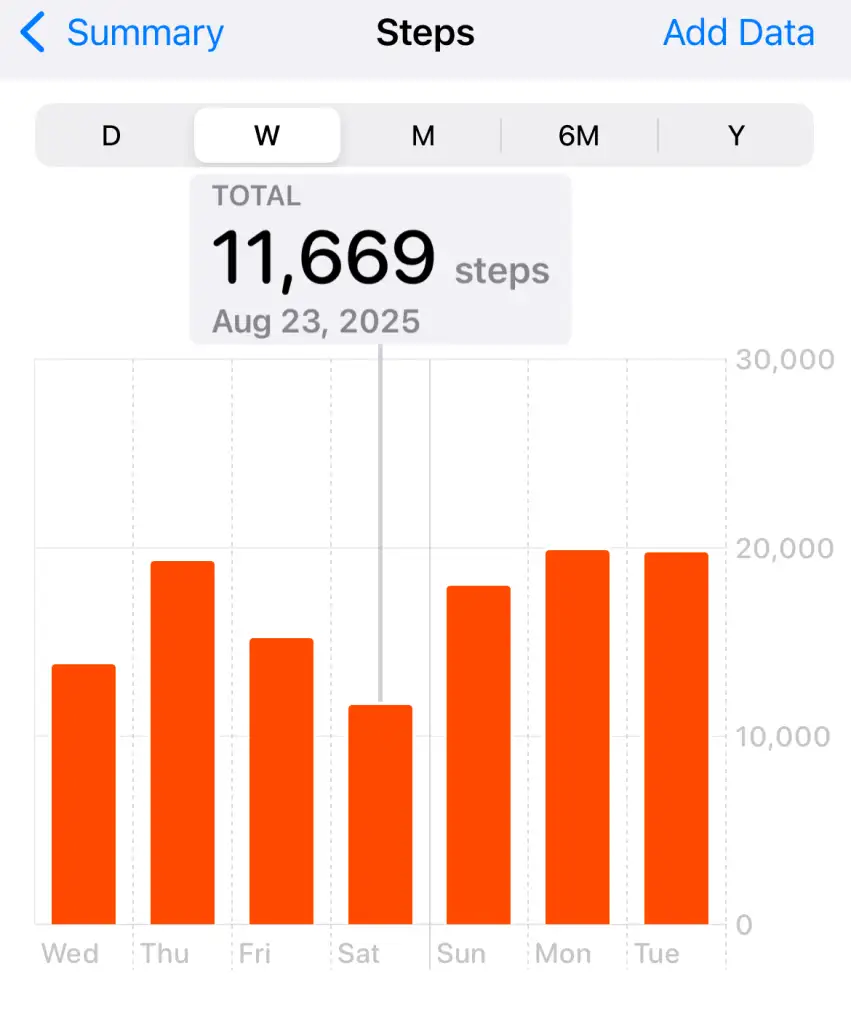This screenshot has width=851, height=1024.
Task: Tap the Sat steps bar
Action: (380, 815)
